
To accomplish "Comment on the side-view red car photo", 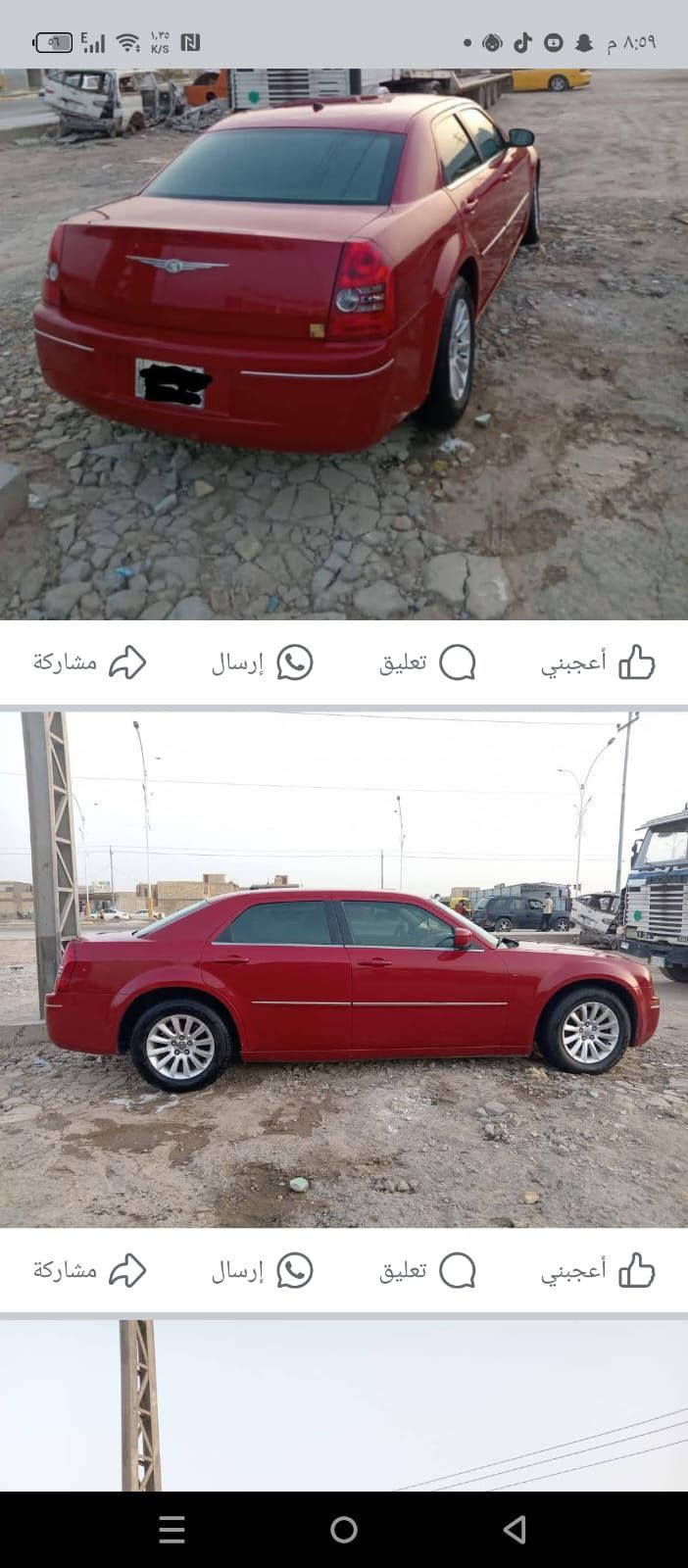I will pos(427,1270).
